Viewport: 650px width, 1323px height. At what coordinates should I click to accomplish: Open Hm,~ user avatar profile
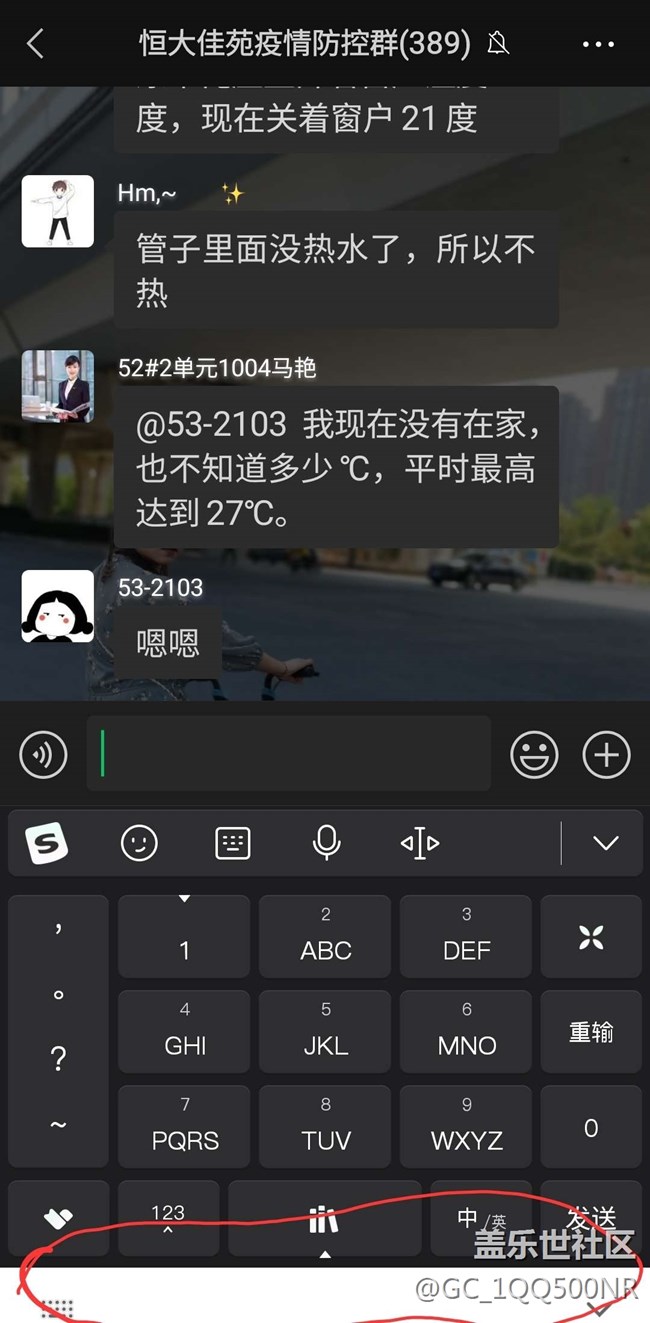click(58, 211)
